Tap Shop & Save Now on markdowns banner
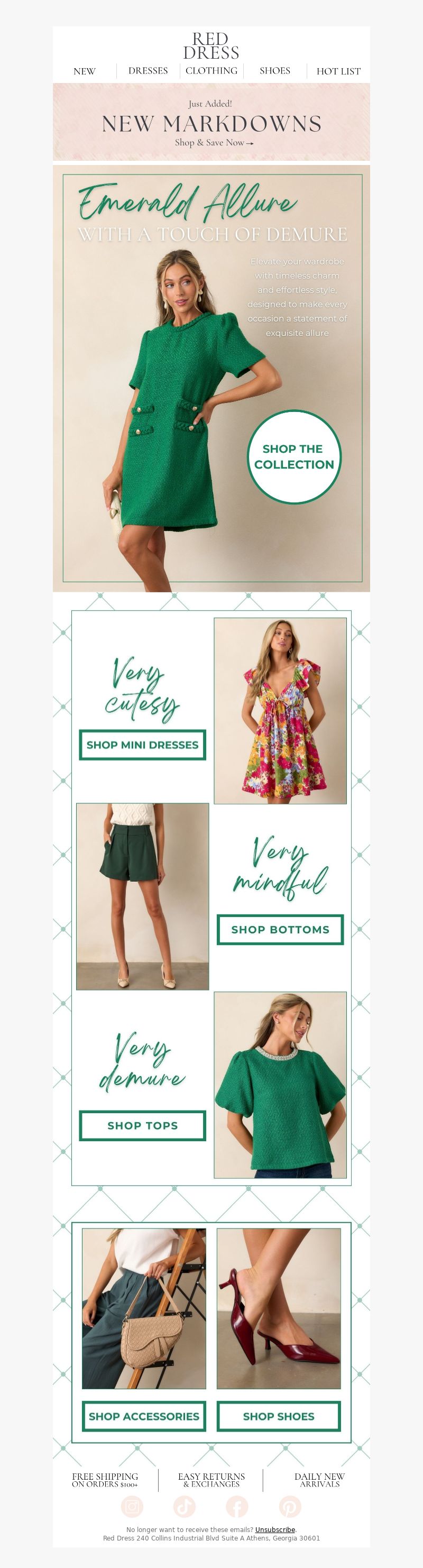 pos(214,142)
